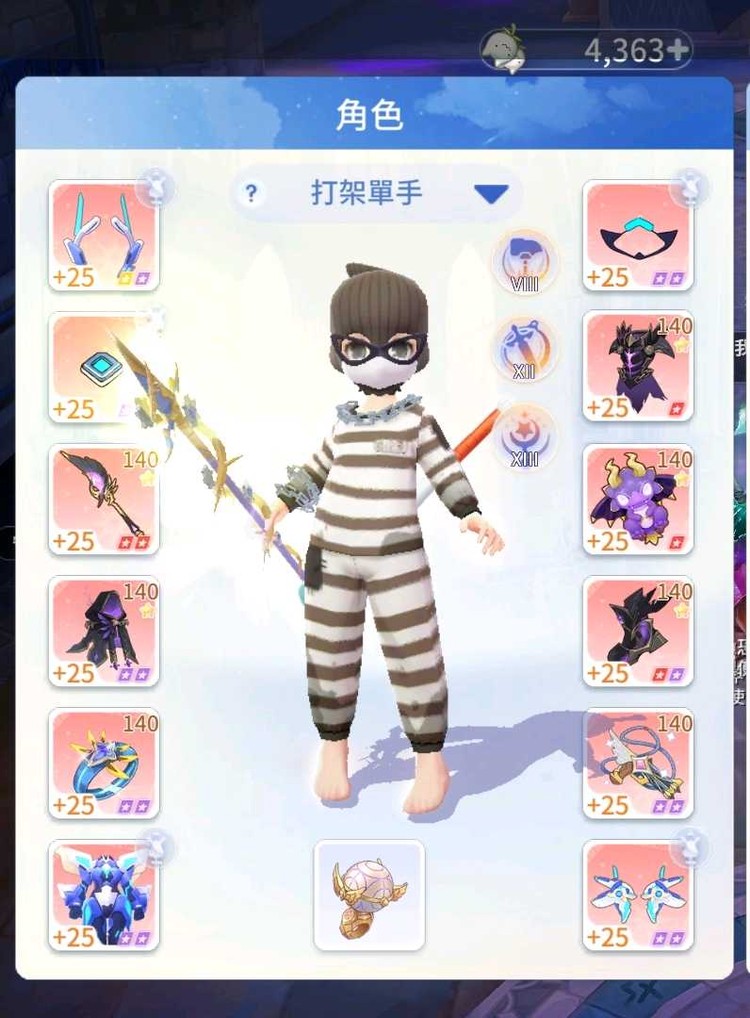Image resolution: width=750 pixels, height=1018 pixels.
Task: Open the rabbit ears headgear slot
Action: coord(104,236)
